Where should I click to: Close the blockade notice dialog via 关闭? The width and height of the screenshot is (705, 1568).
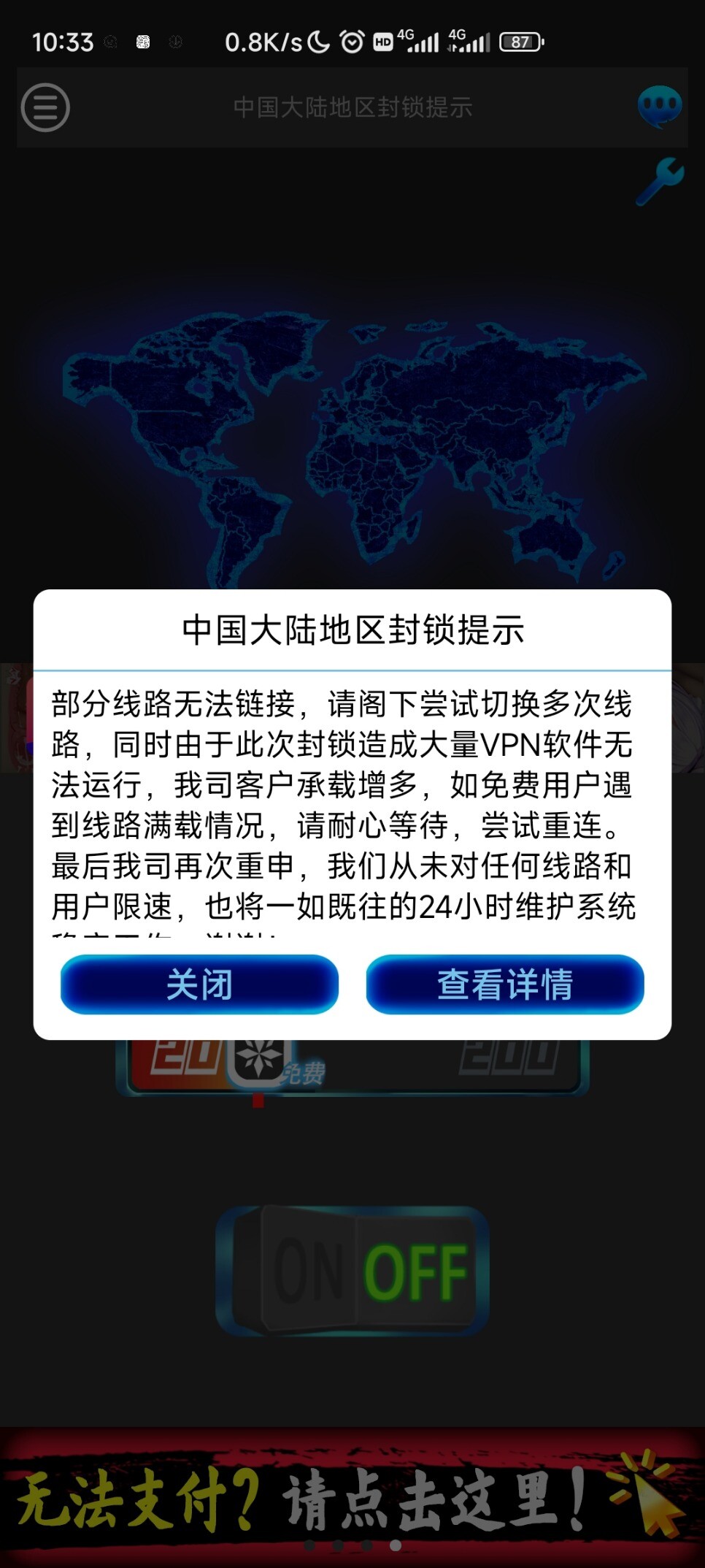(199, 984)
